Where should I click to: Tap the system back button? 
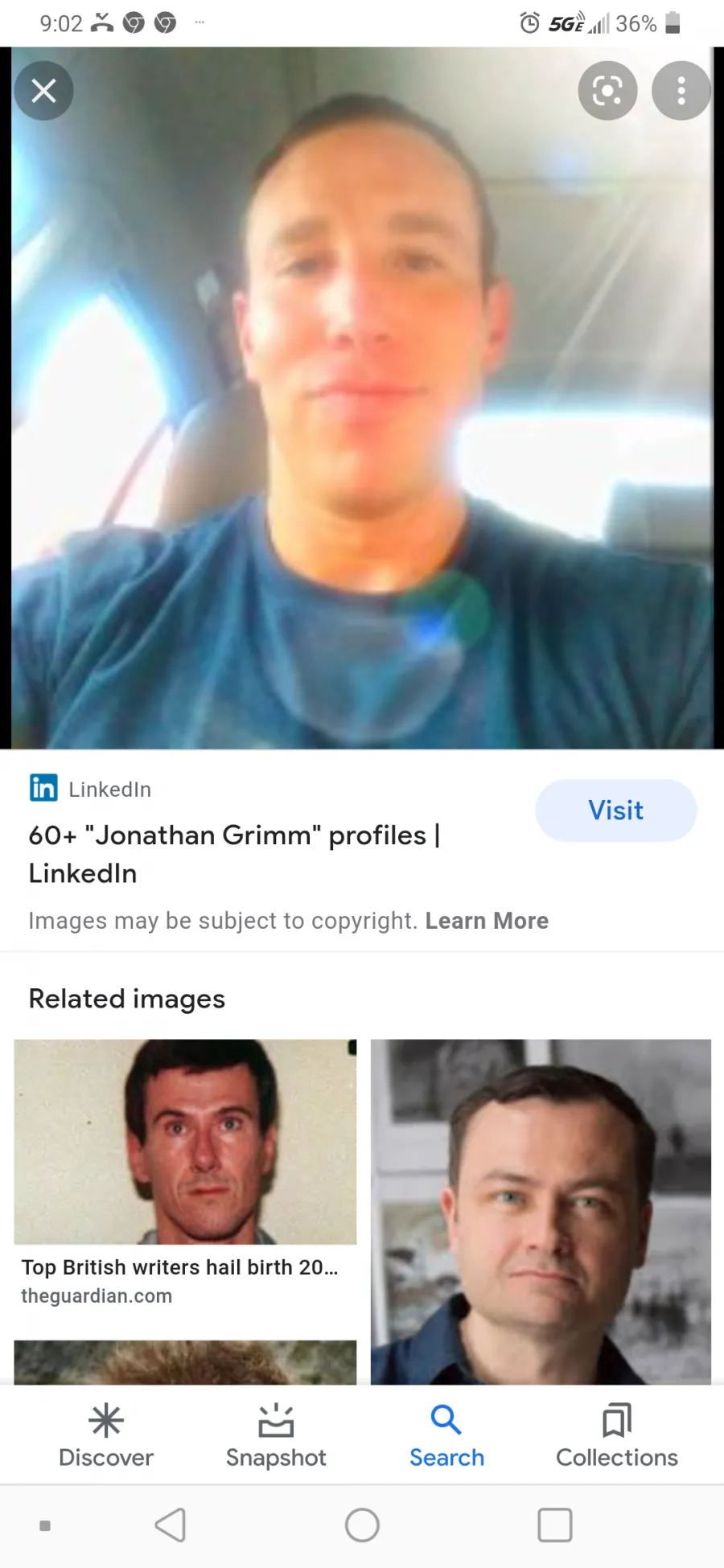[171, 1525]
